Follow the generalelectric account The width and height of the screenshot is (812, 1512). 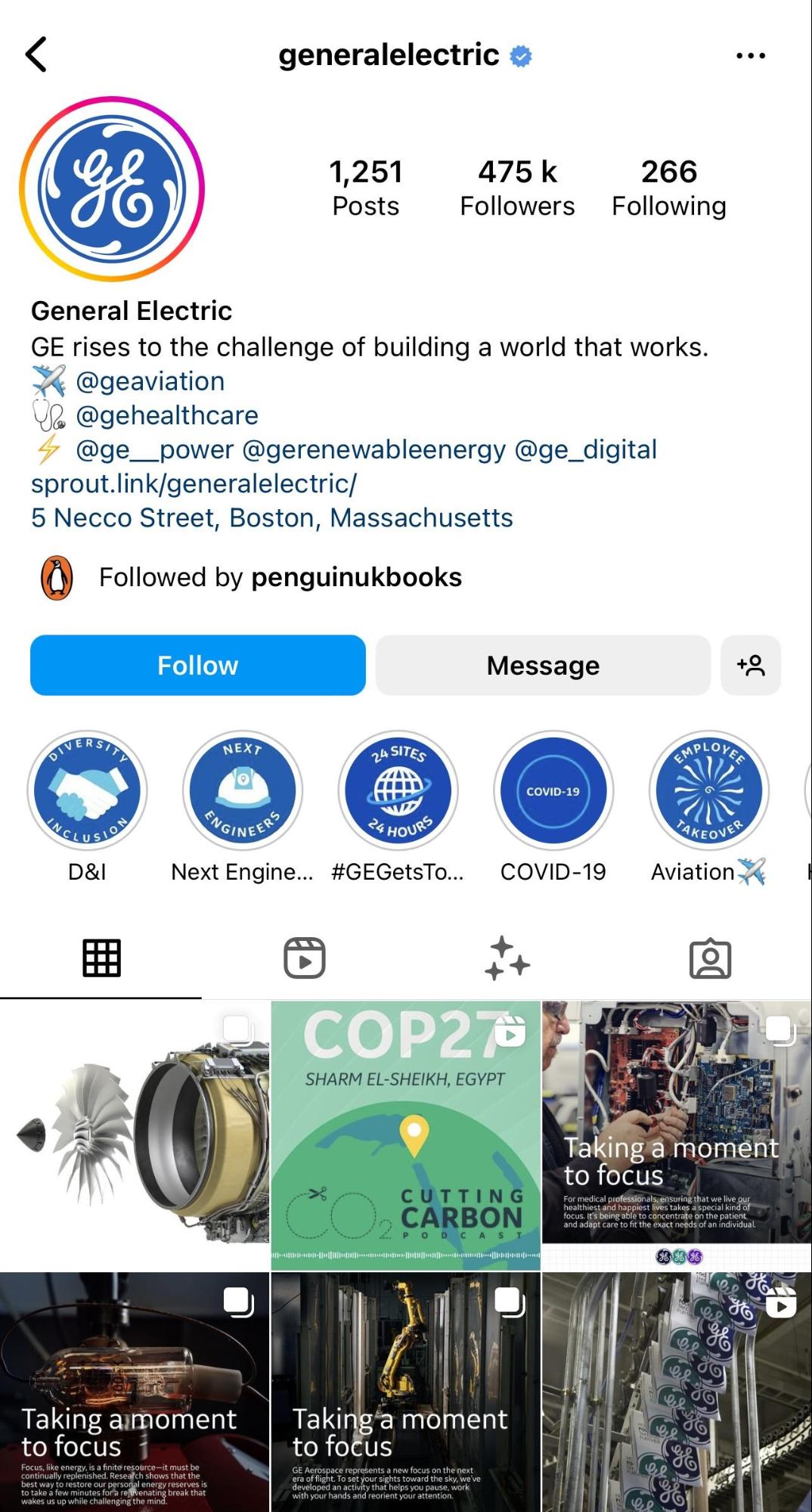[198, 665]
